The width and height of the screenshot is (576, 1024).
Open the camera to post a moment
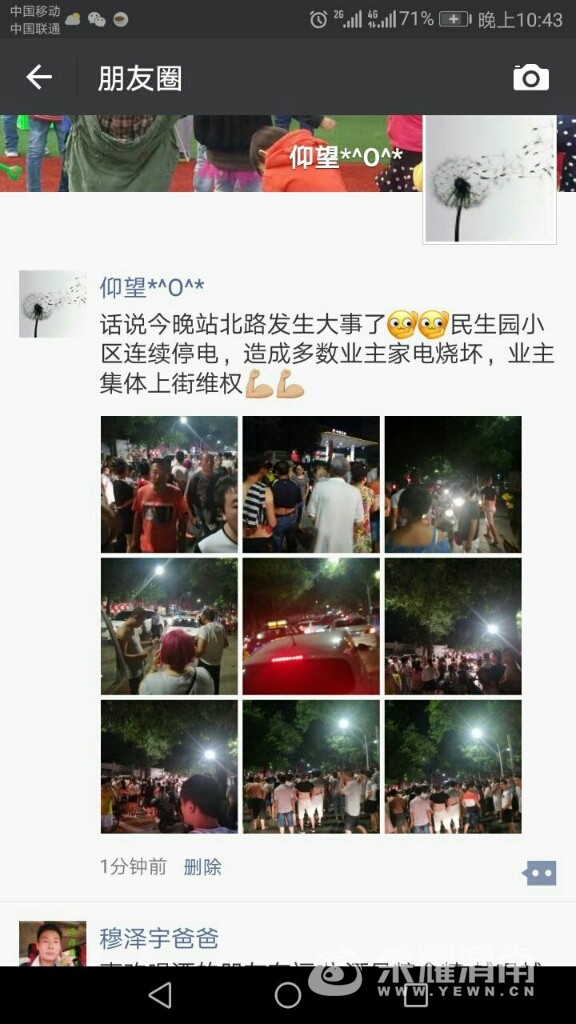[x=531, y=77]
